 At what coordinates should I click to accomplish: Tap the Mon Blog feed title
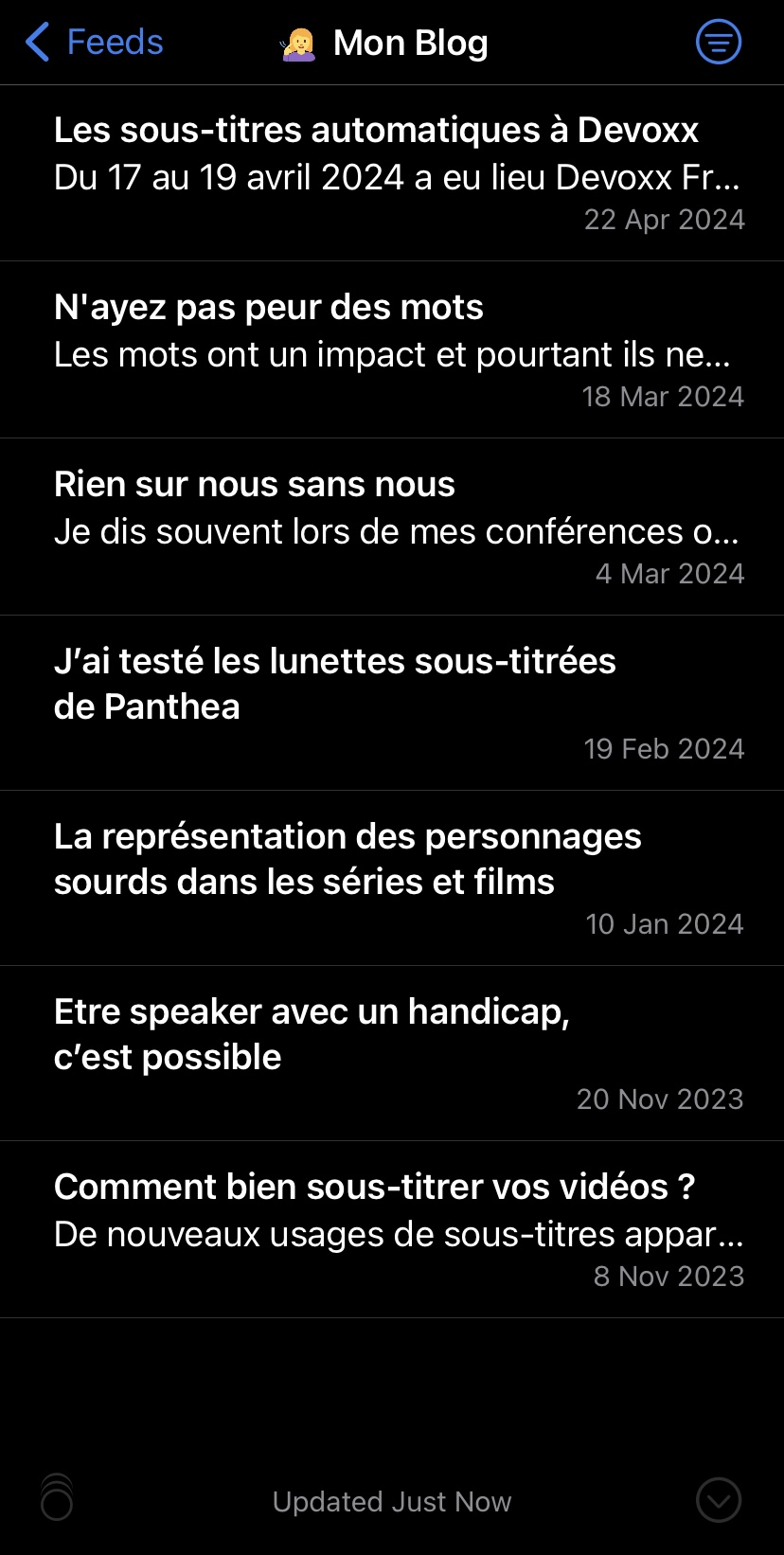coord(408,42)
